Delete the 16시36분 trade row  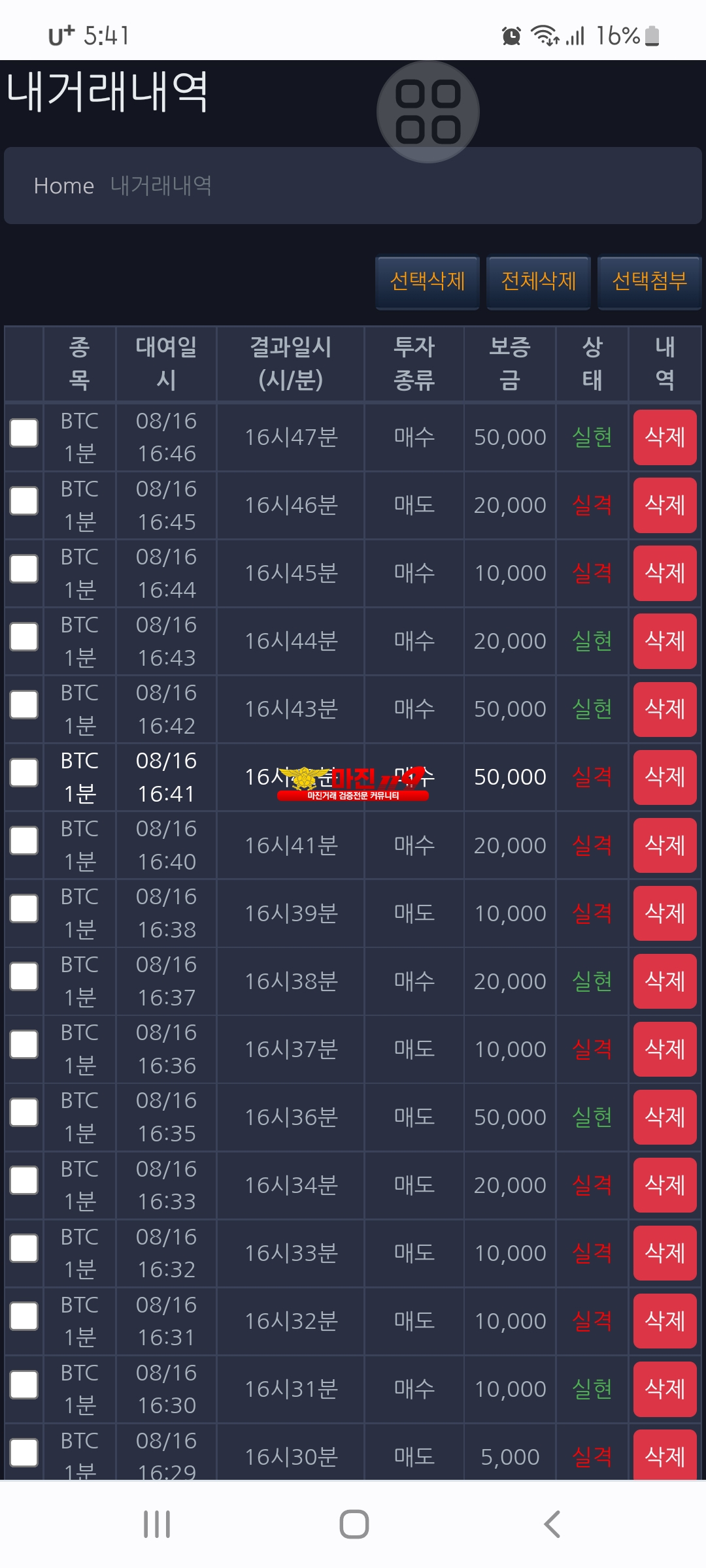point(665,1117)
